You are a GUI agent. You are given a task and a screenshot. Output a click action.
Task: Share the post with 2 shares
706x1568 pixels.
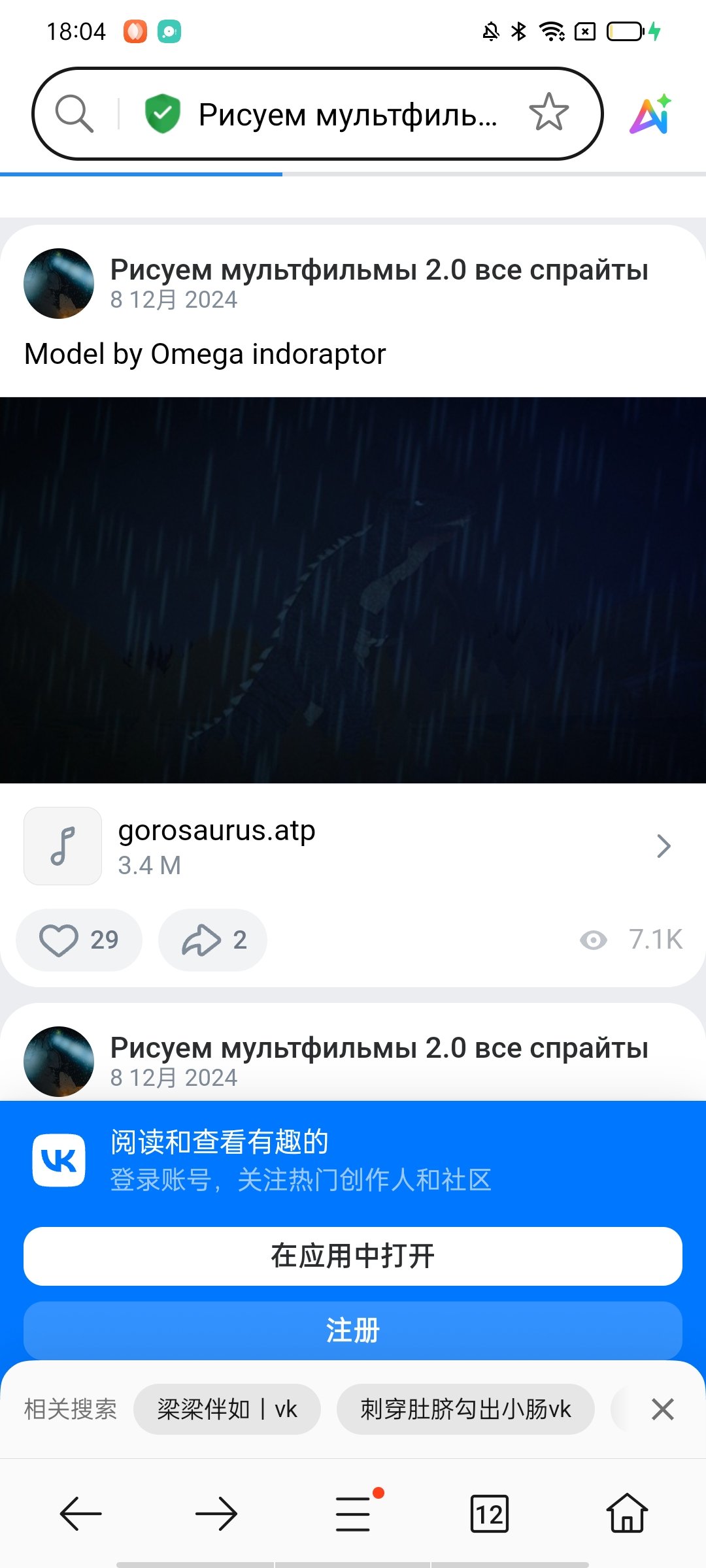(213, 940)
